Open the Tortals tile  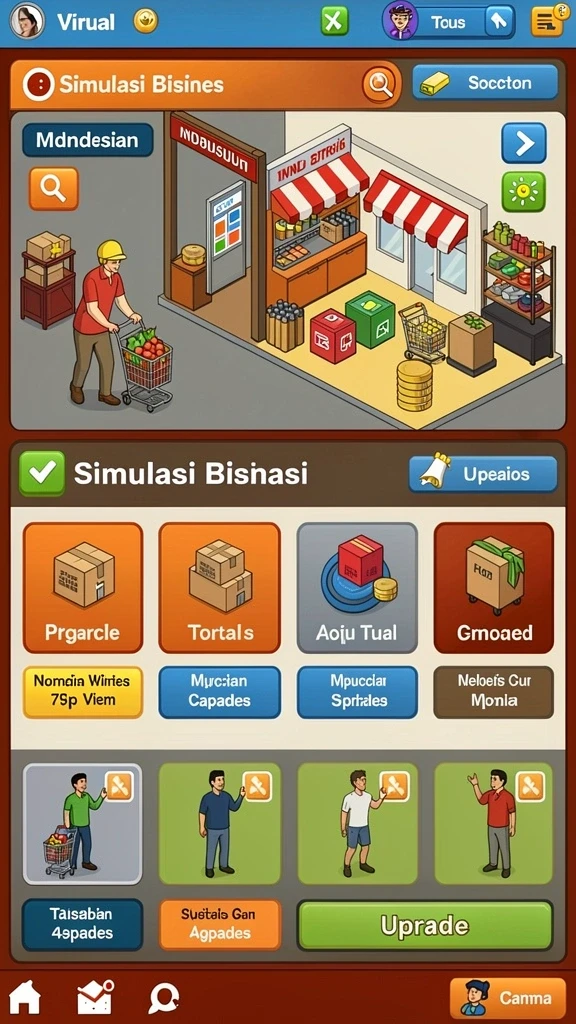[x=220, y=588]
